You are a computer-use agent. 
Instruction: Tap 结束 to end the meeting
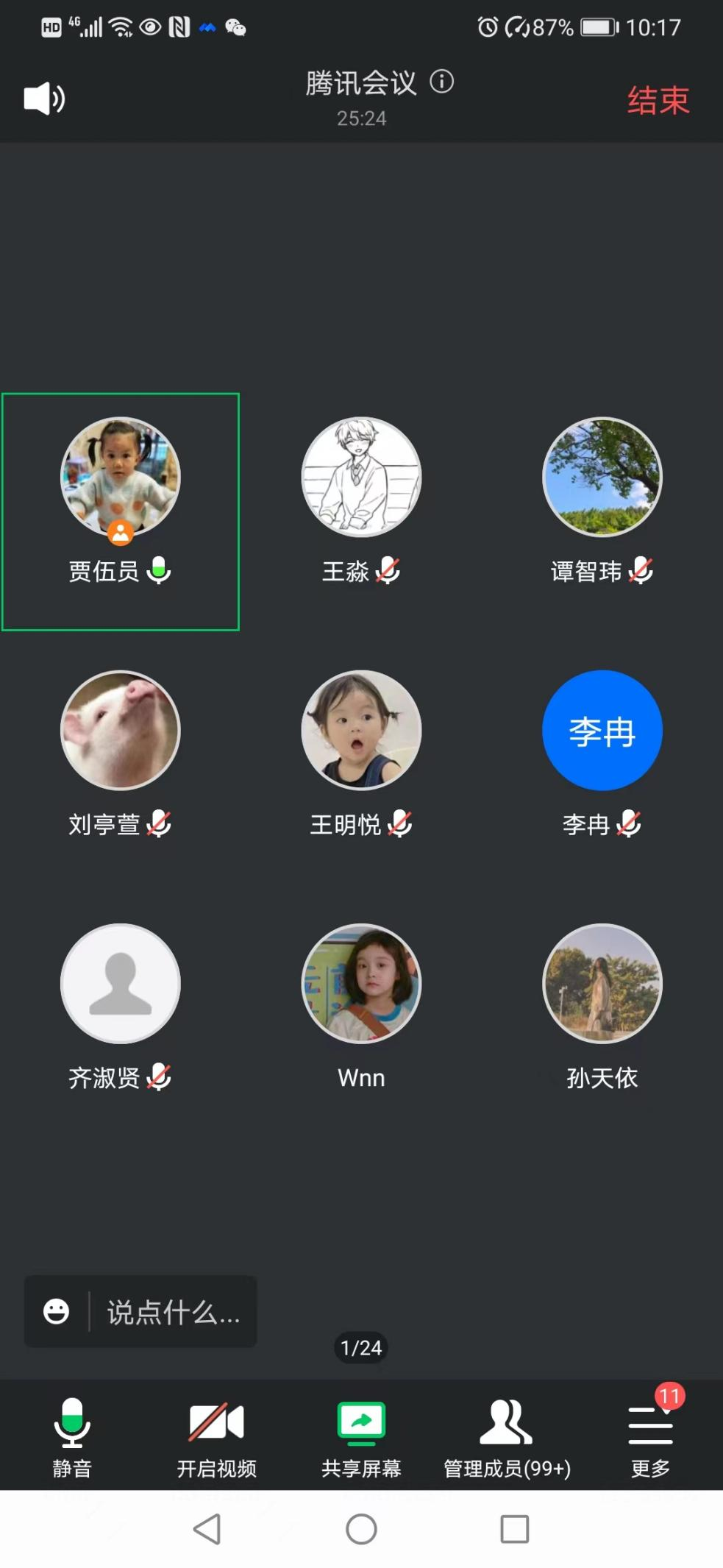click(x=658, y=101)
